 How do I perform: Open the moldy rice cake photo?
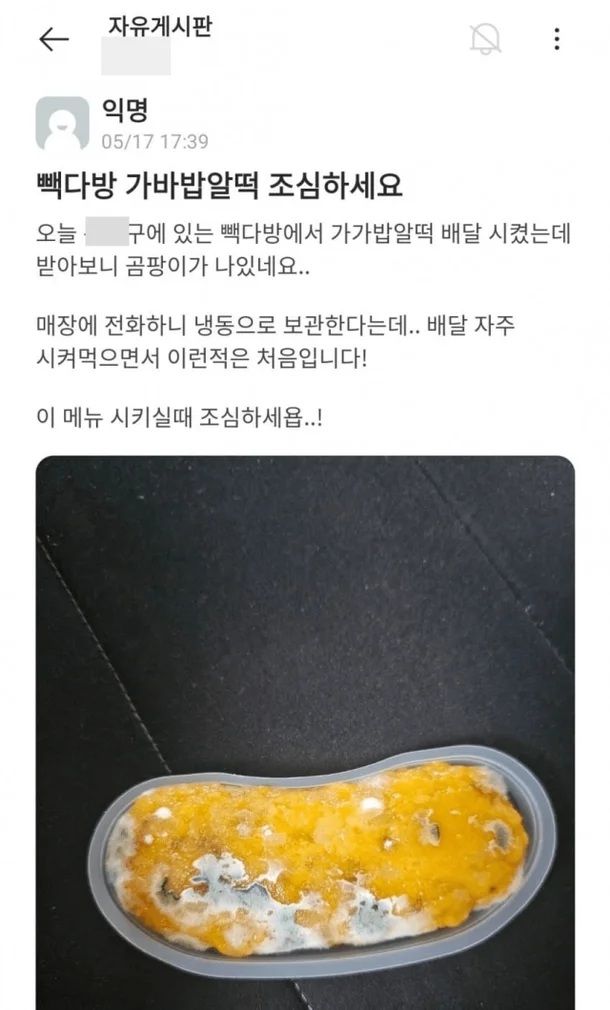(305, 732)
